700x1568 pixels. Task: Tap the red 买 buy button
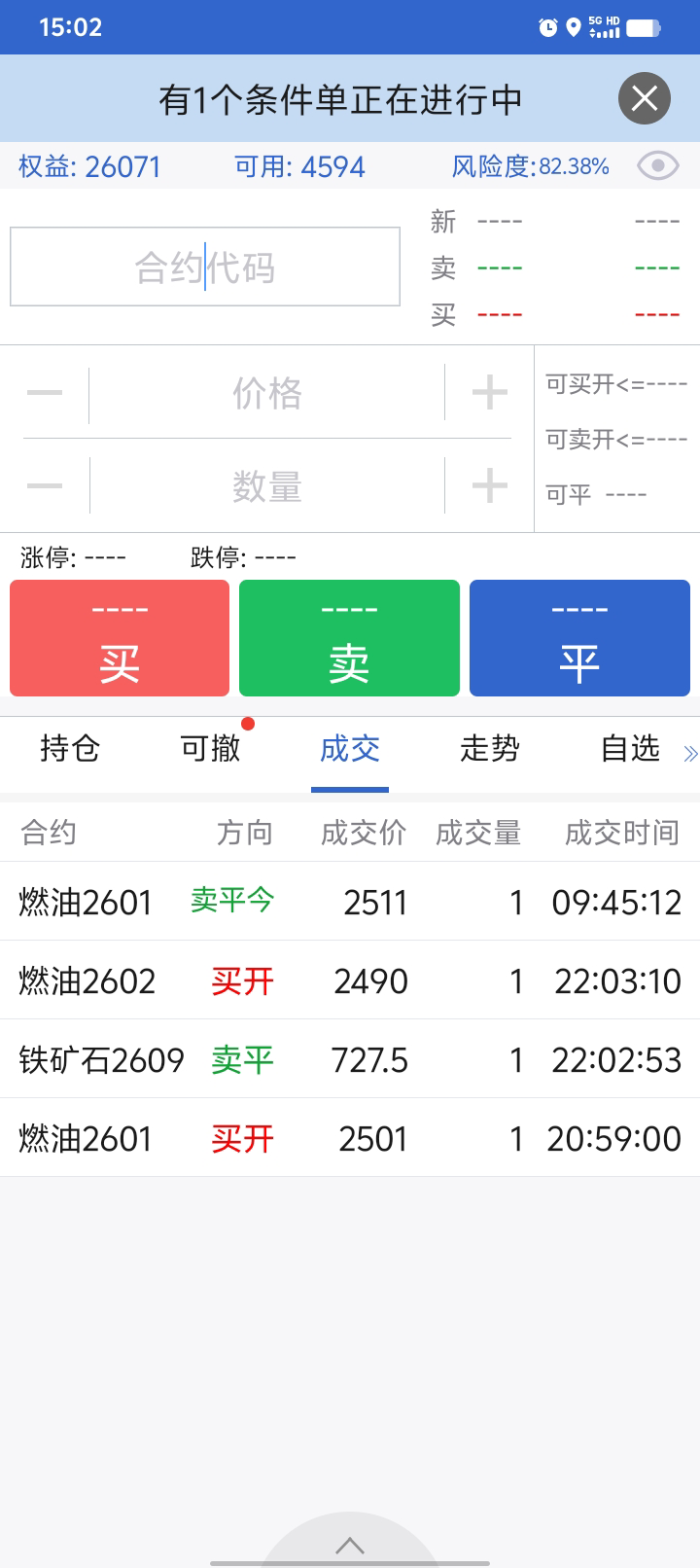click(x=120, y=638)
